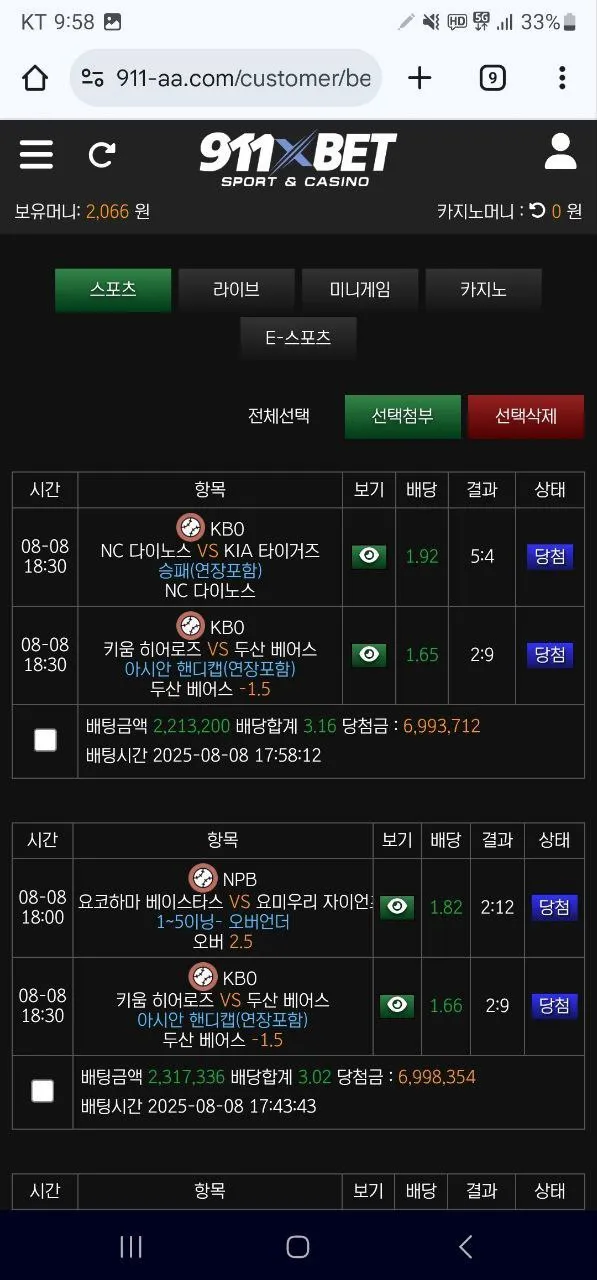Go to the browser home page

(x=35, y=78)
